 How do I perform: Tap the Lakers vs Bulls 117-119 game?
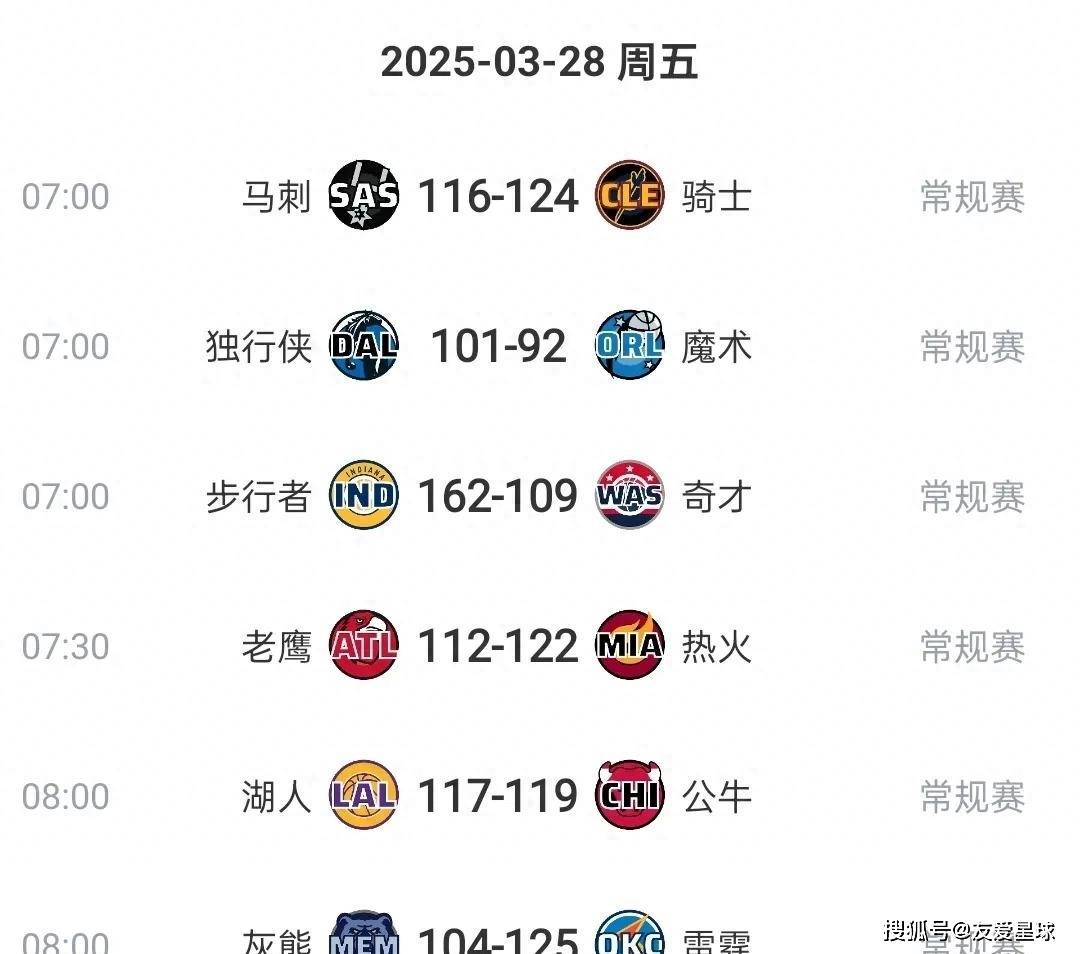pyautogui.click(x=497, y=796)
